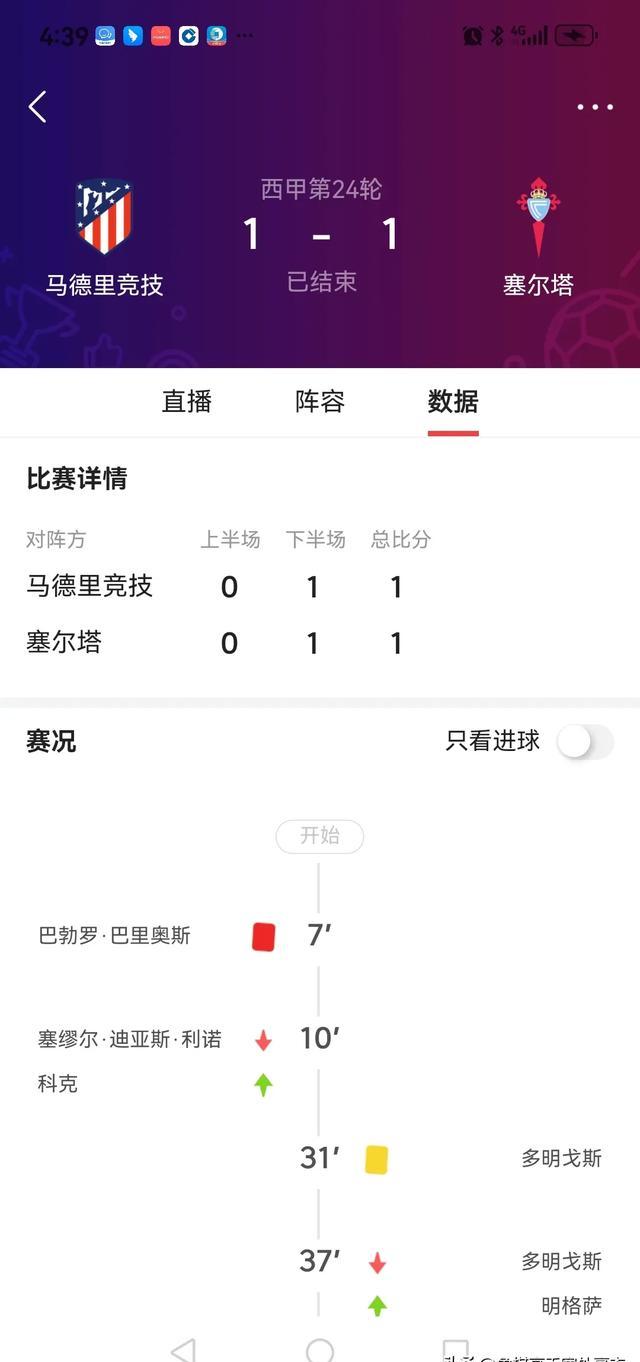Tap the system home button

320,1350
